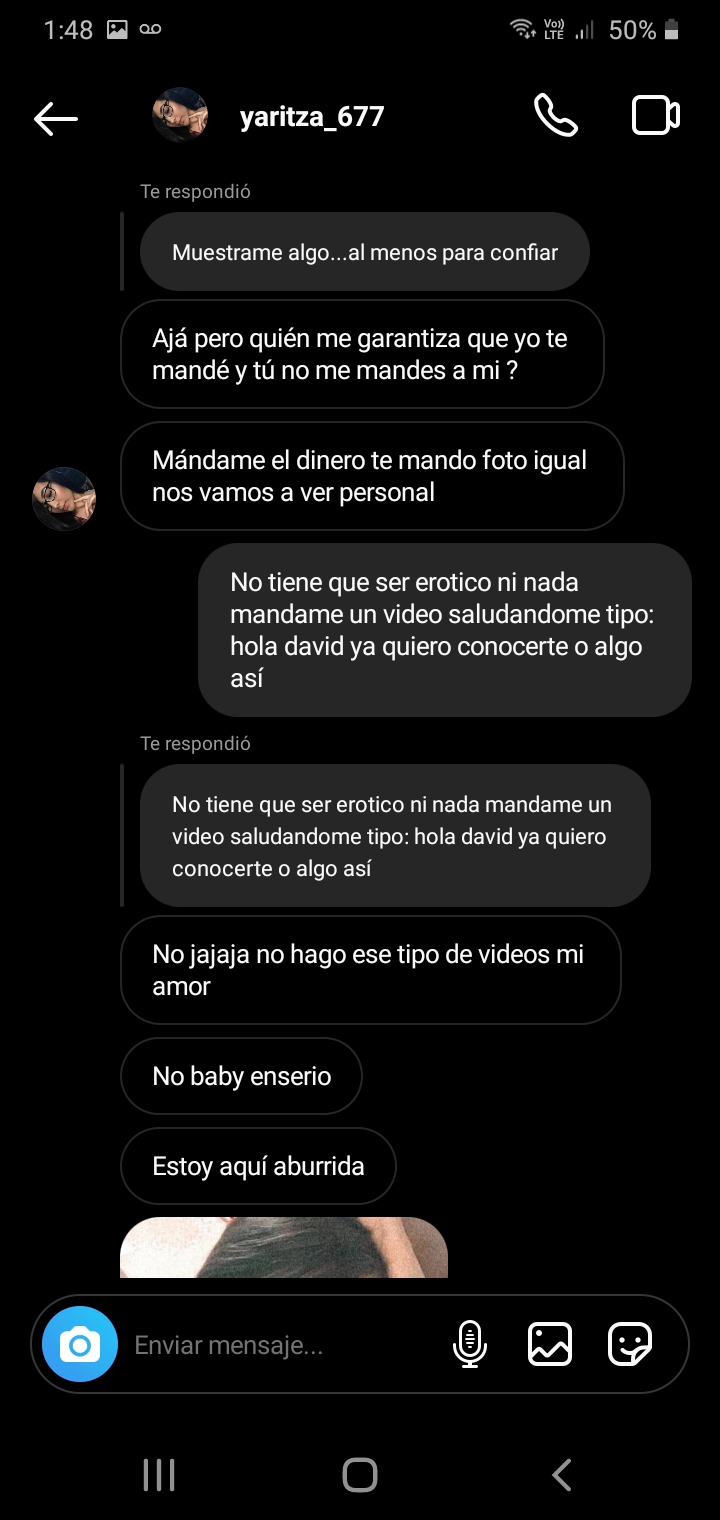Open the blue camera button
Image resolution: width=720 pixels, height=1520 pixels.
(80, 1345)
